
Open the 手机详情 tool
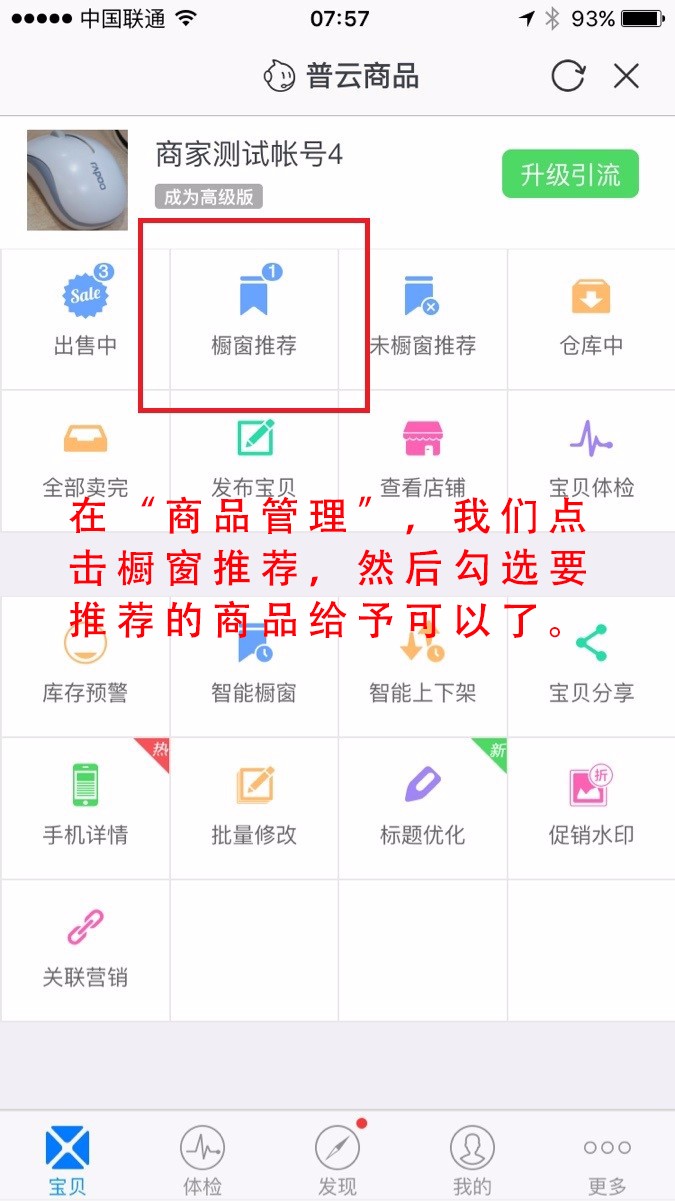(85, 805)
